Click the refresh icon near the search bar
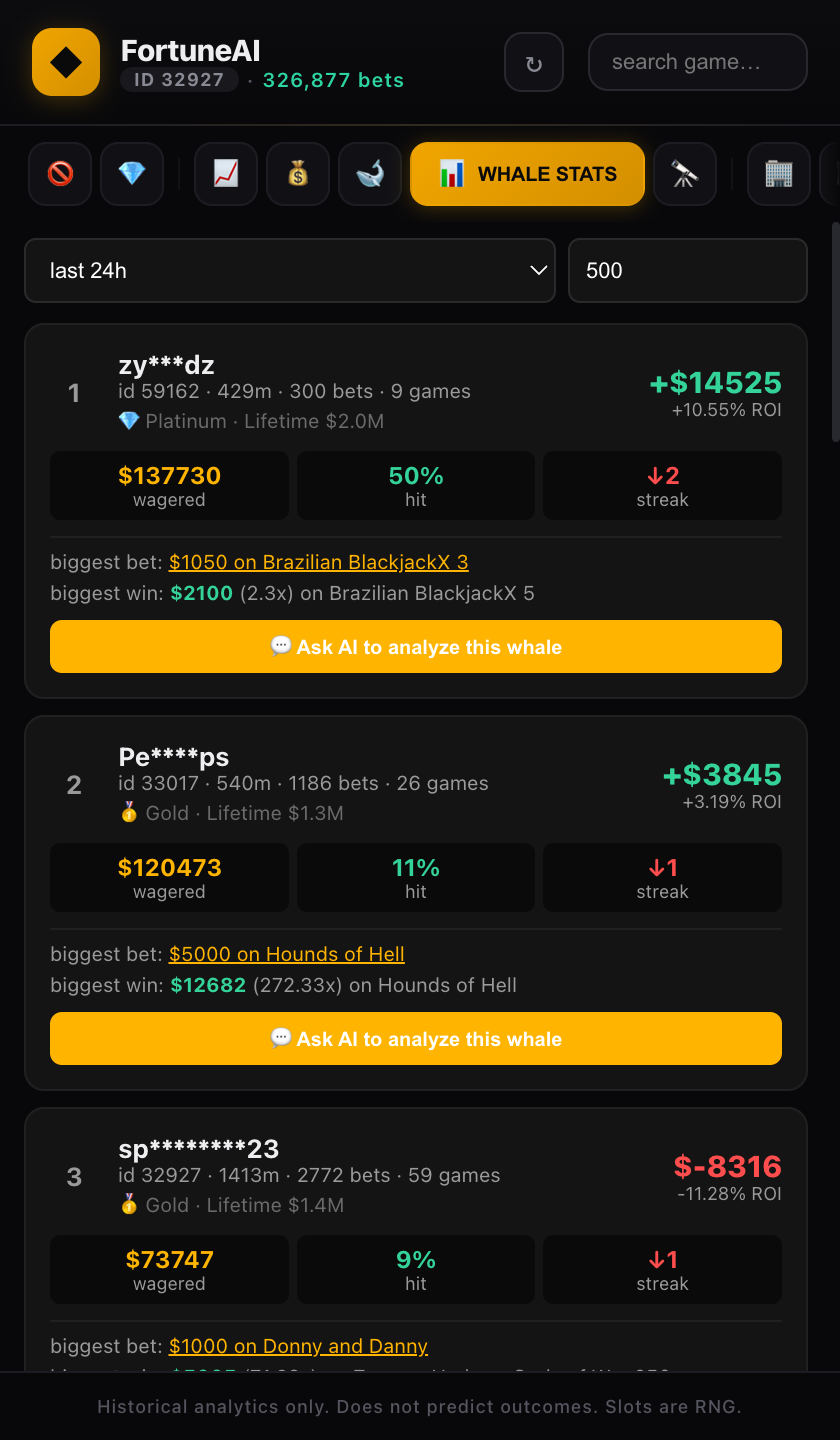 pos(533,61)
